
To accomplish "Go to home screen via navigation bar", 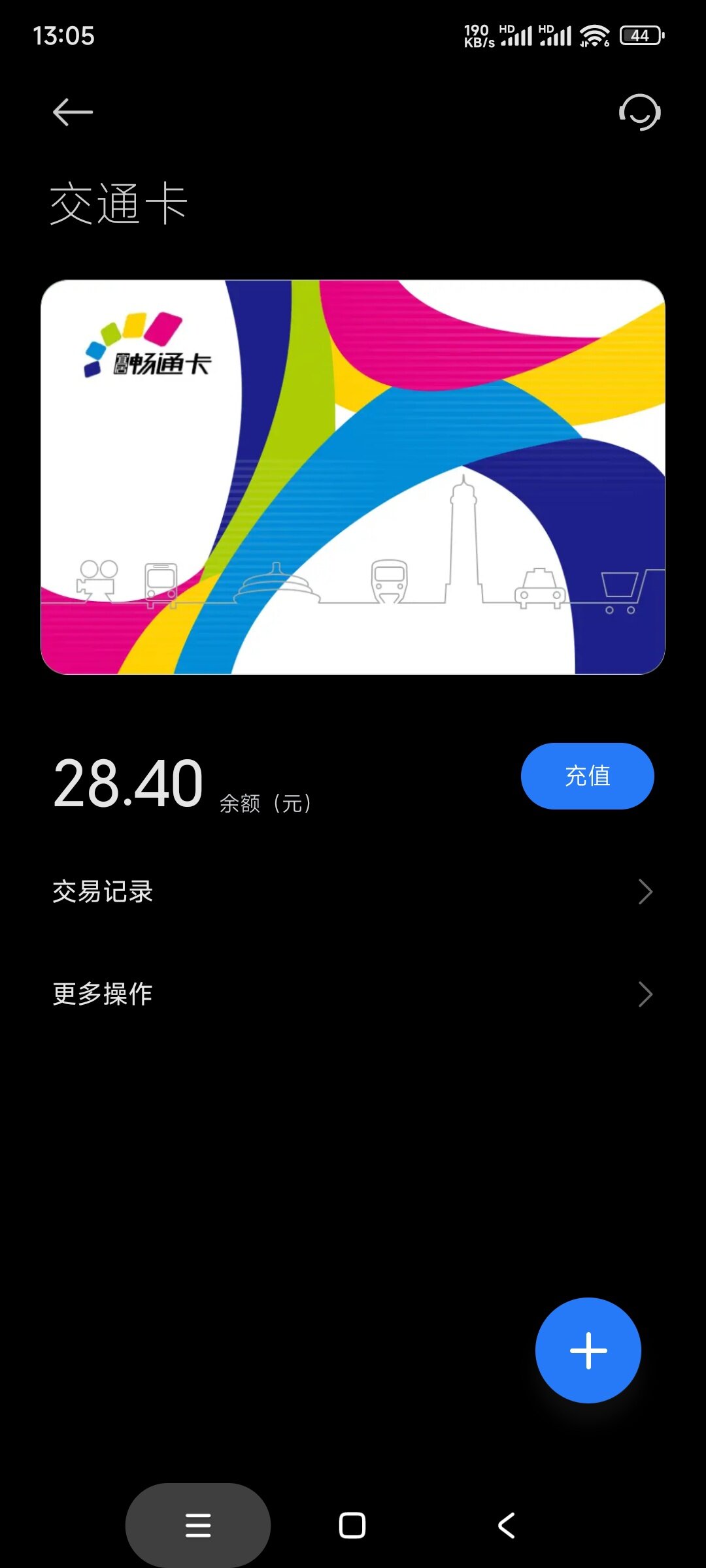I will tap(352, 1526).
